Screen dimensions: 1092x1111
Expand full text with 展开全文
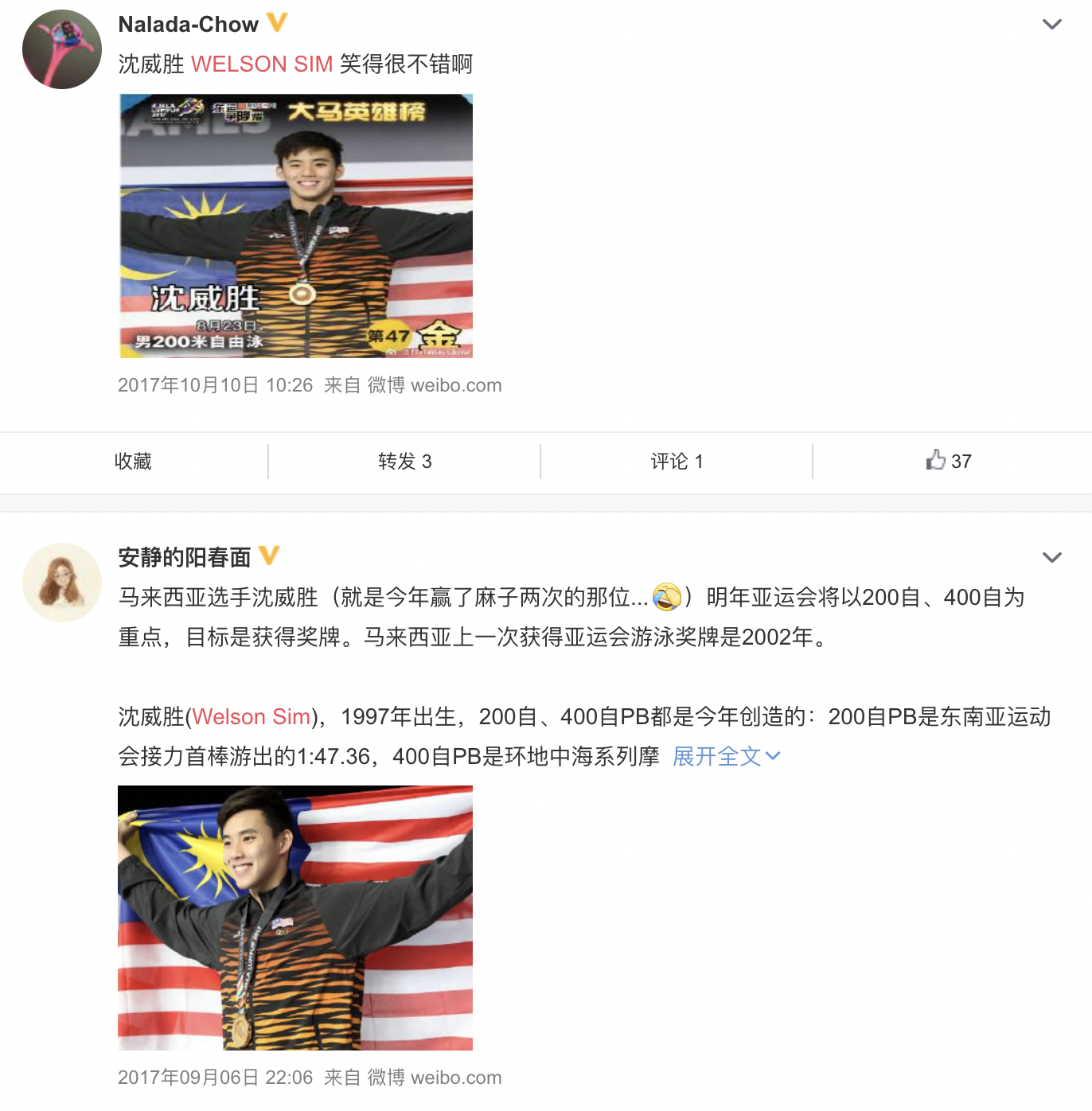pos(726,757)
